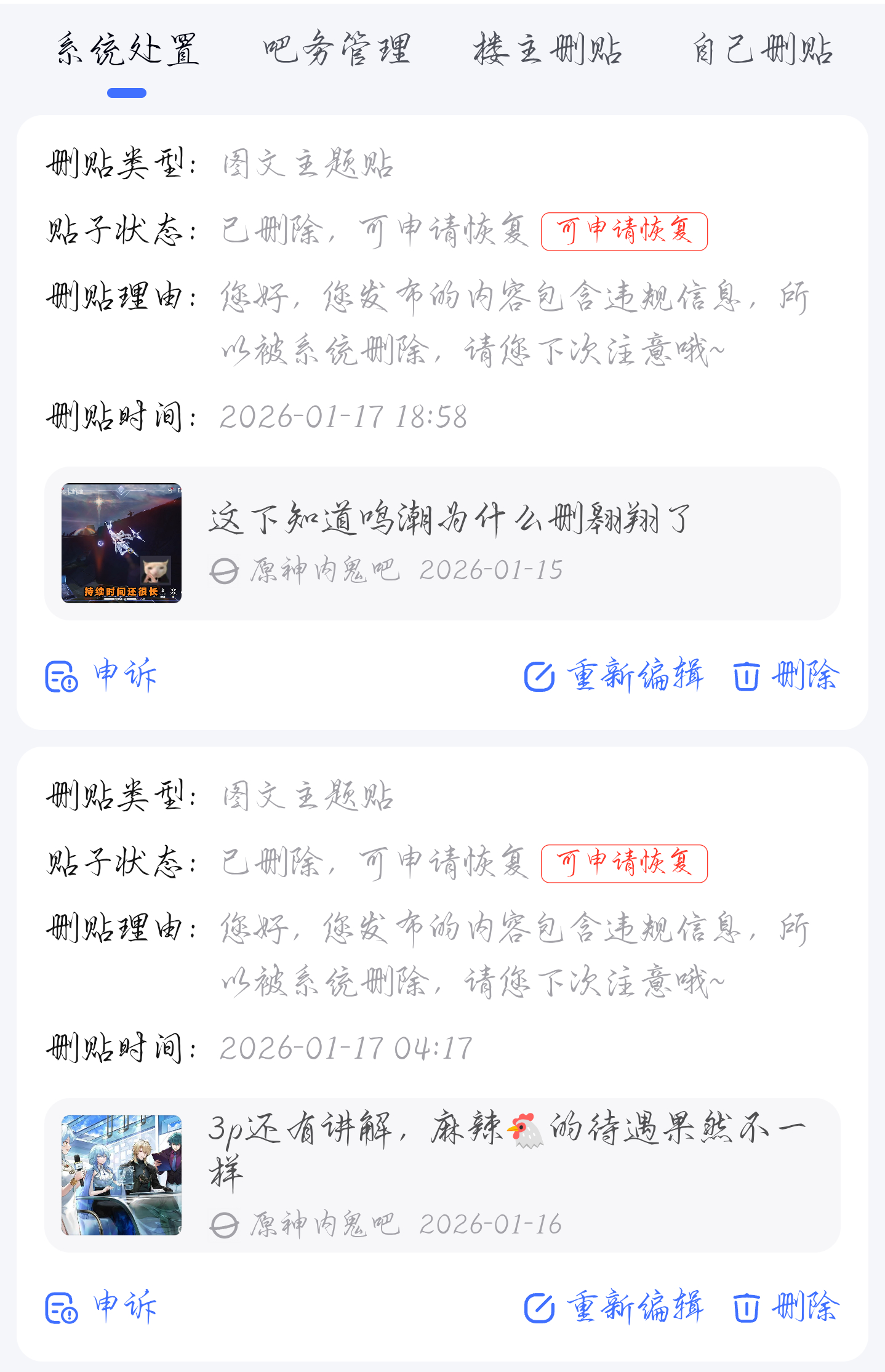Image resolution: width=885 pixels, height=1372 pixels.
Task: Tap 删除 on the 18:58 deletion record
Action: [x=786, y=675]
